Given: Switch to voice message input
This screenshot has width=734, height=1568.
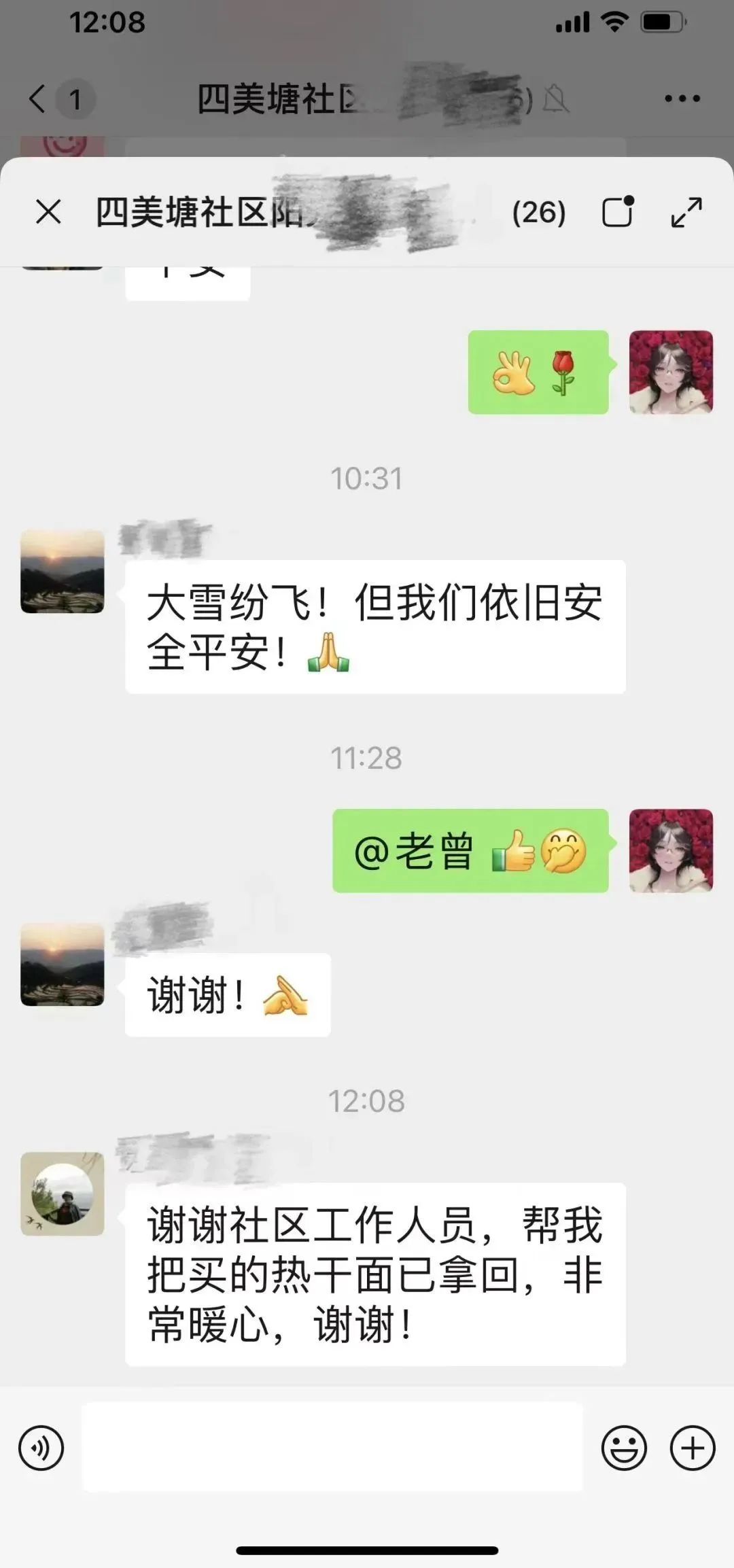Looking at the screenshot, I should (x=41, y=1448).
